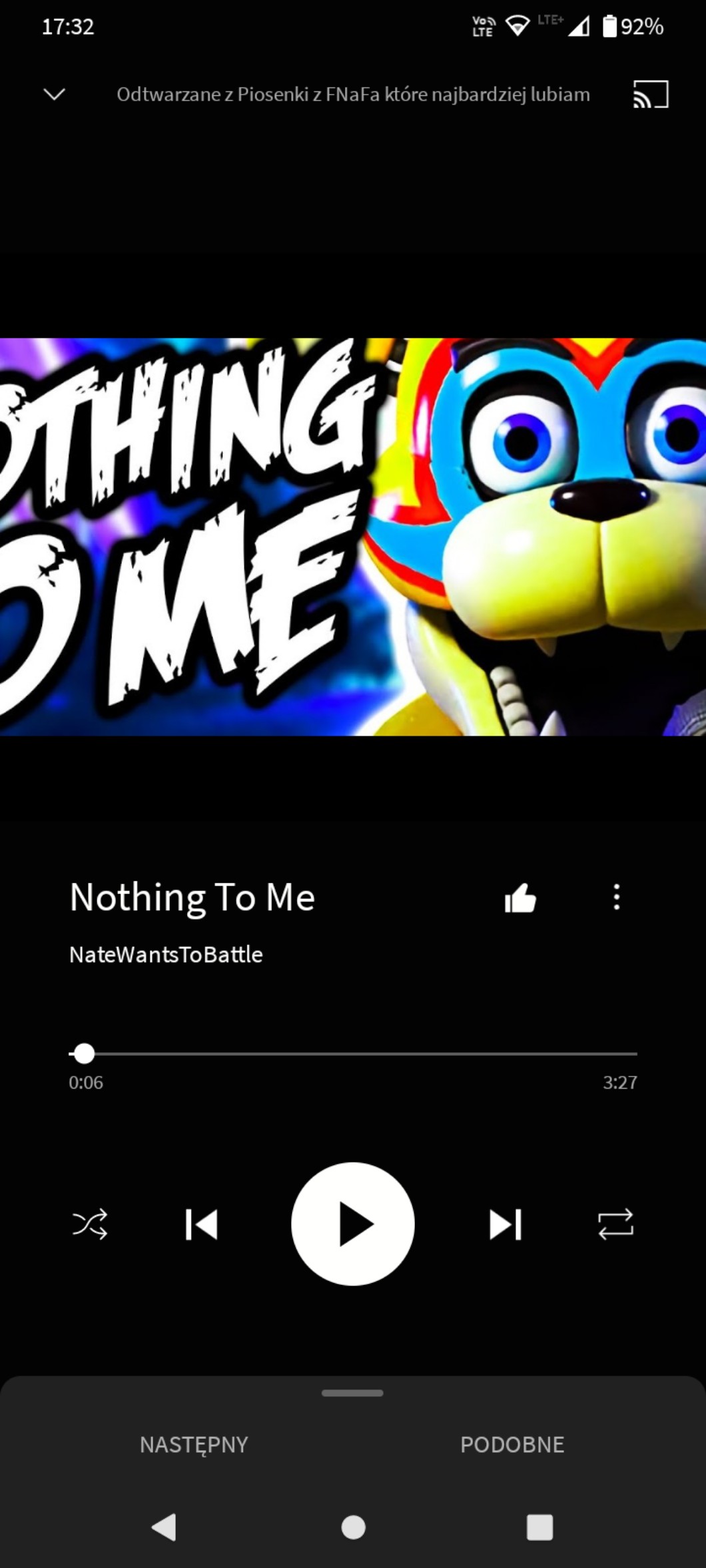Collapse the player with the down chevron

point(54,94)
